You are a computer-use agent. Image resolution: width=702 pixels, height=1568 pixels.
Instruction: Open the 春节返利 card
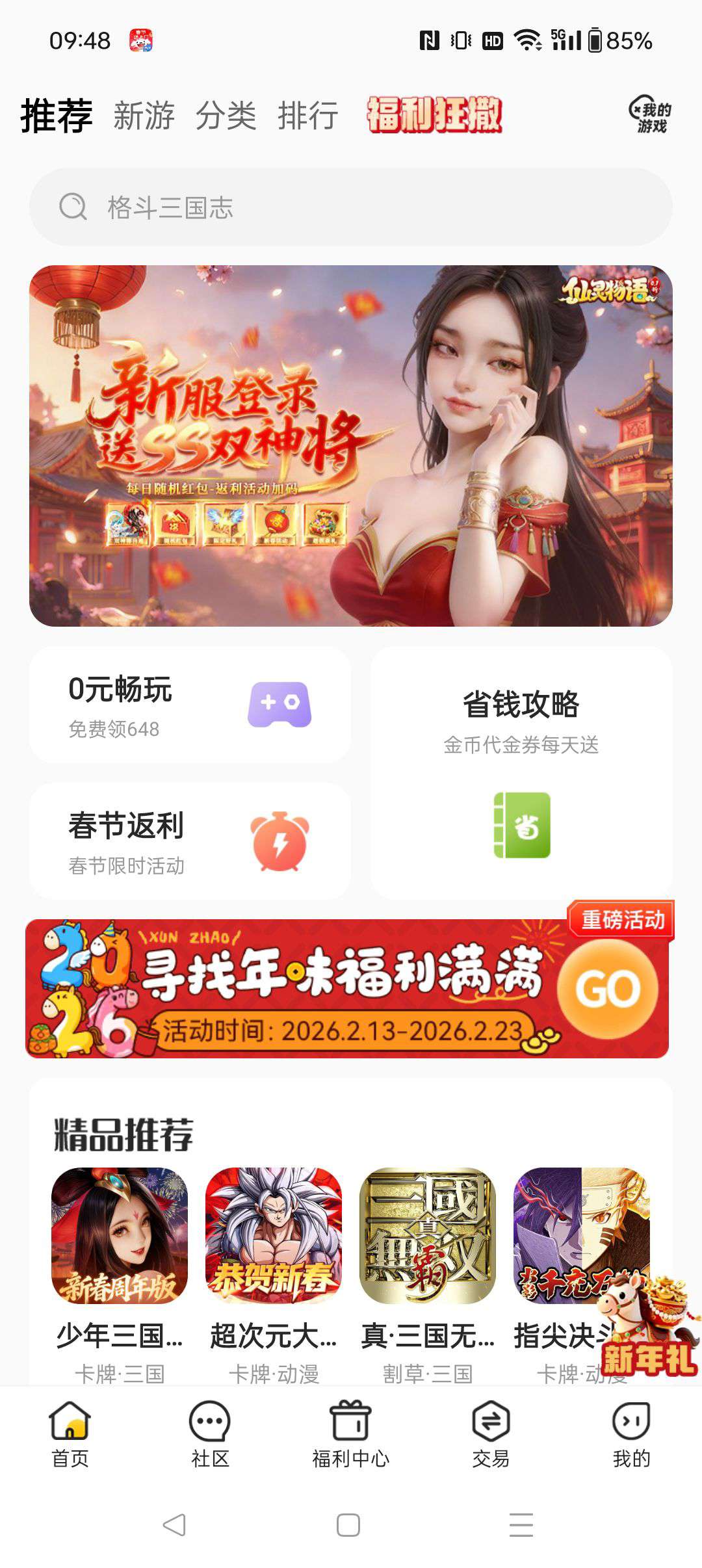click(x=190, y=841)
